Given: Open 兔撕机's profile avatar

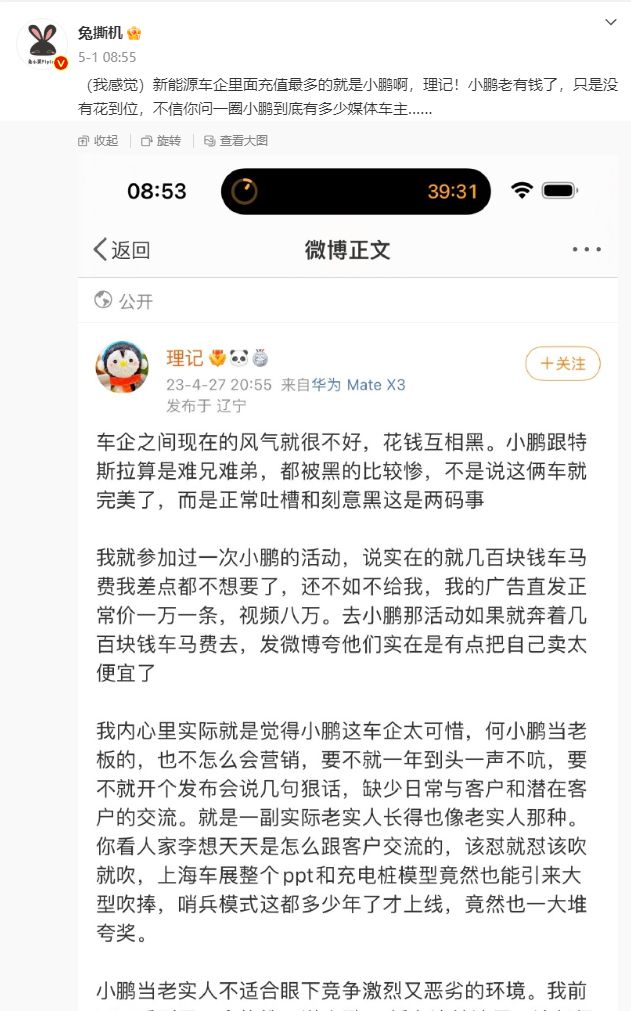Looking at the screenshot, I should tap(42, 45).
